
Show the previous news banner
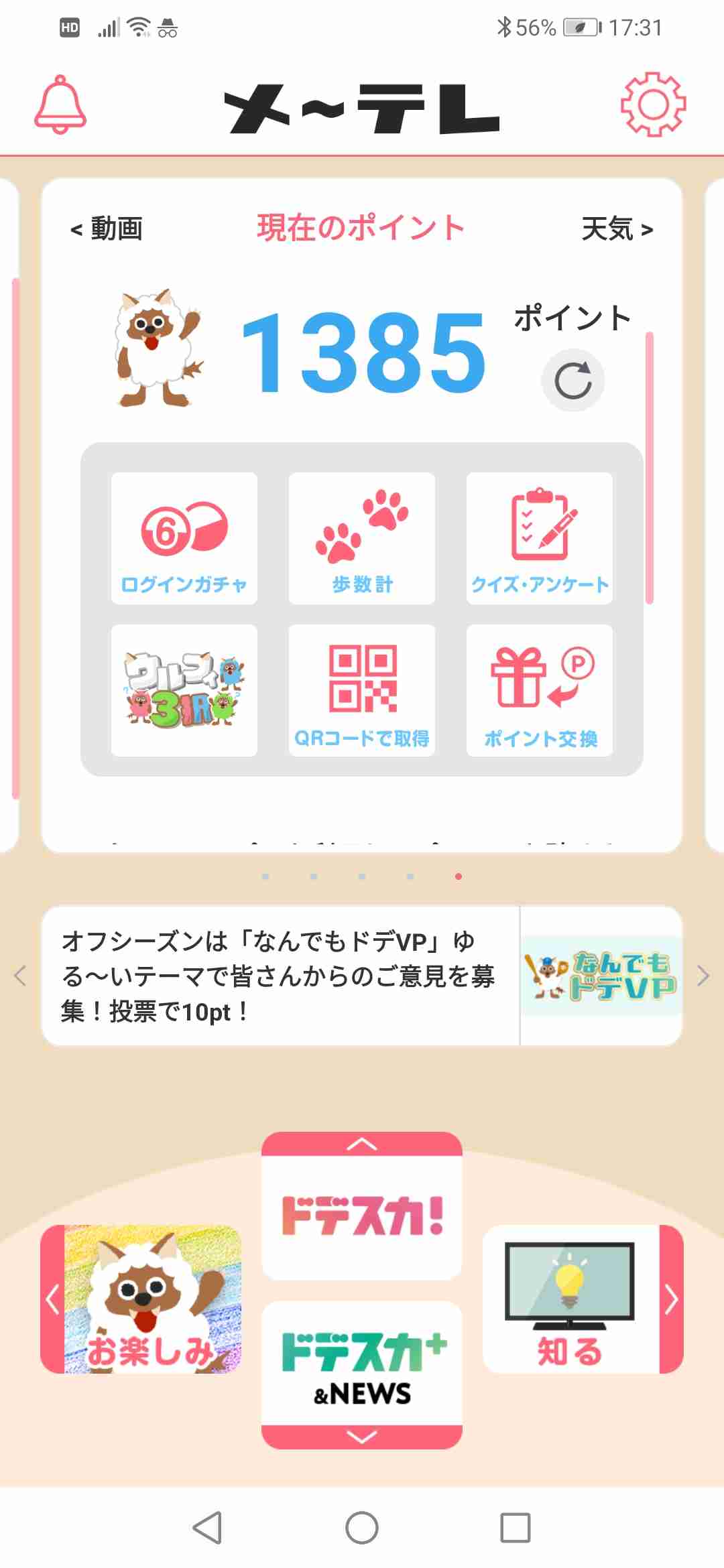20,976
